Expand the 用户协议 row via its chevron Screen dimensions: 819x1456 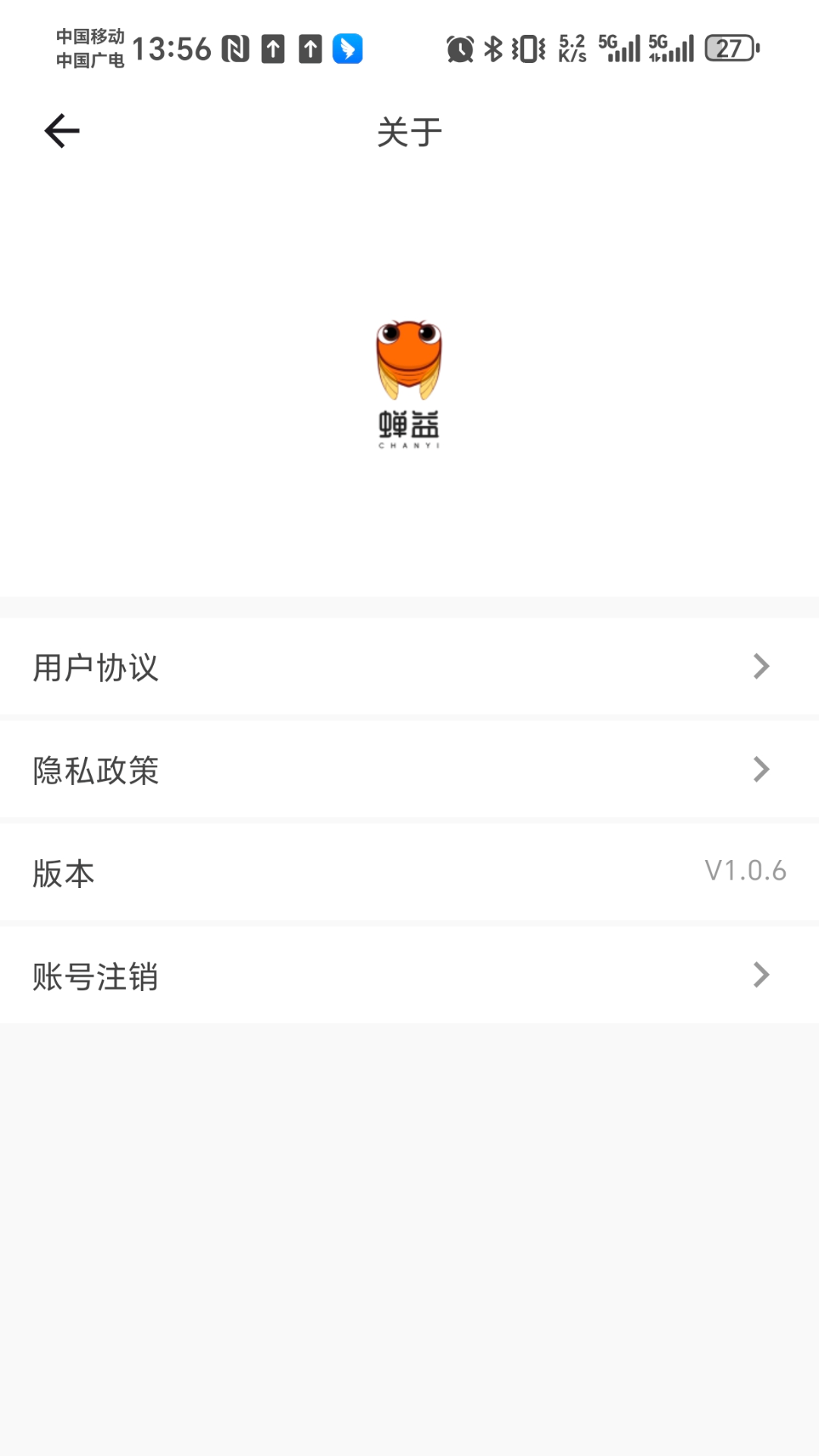[x=761, y=666]
